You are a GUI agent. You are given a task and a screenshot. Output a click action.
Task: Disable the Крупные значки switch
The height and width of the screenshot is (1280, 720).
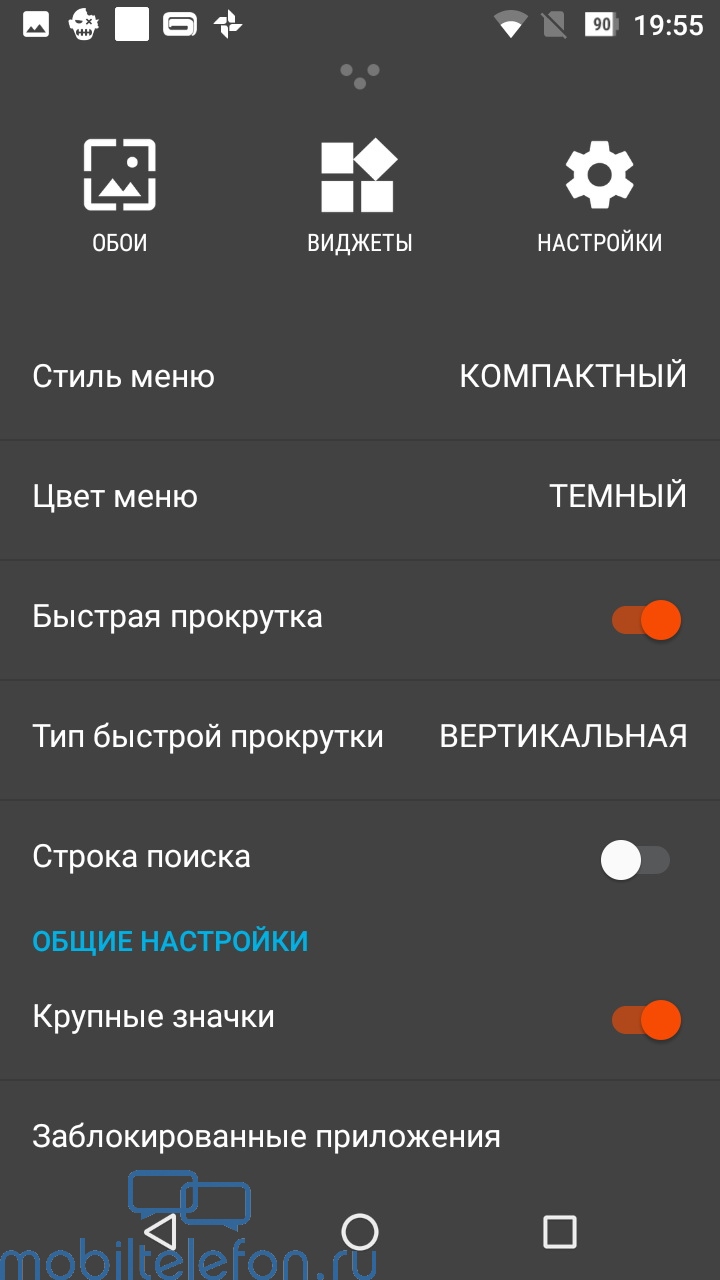pos(647,1020)
